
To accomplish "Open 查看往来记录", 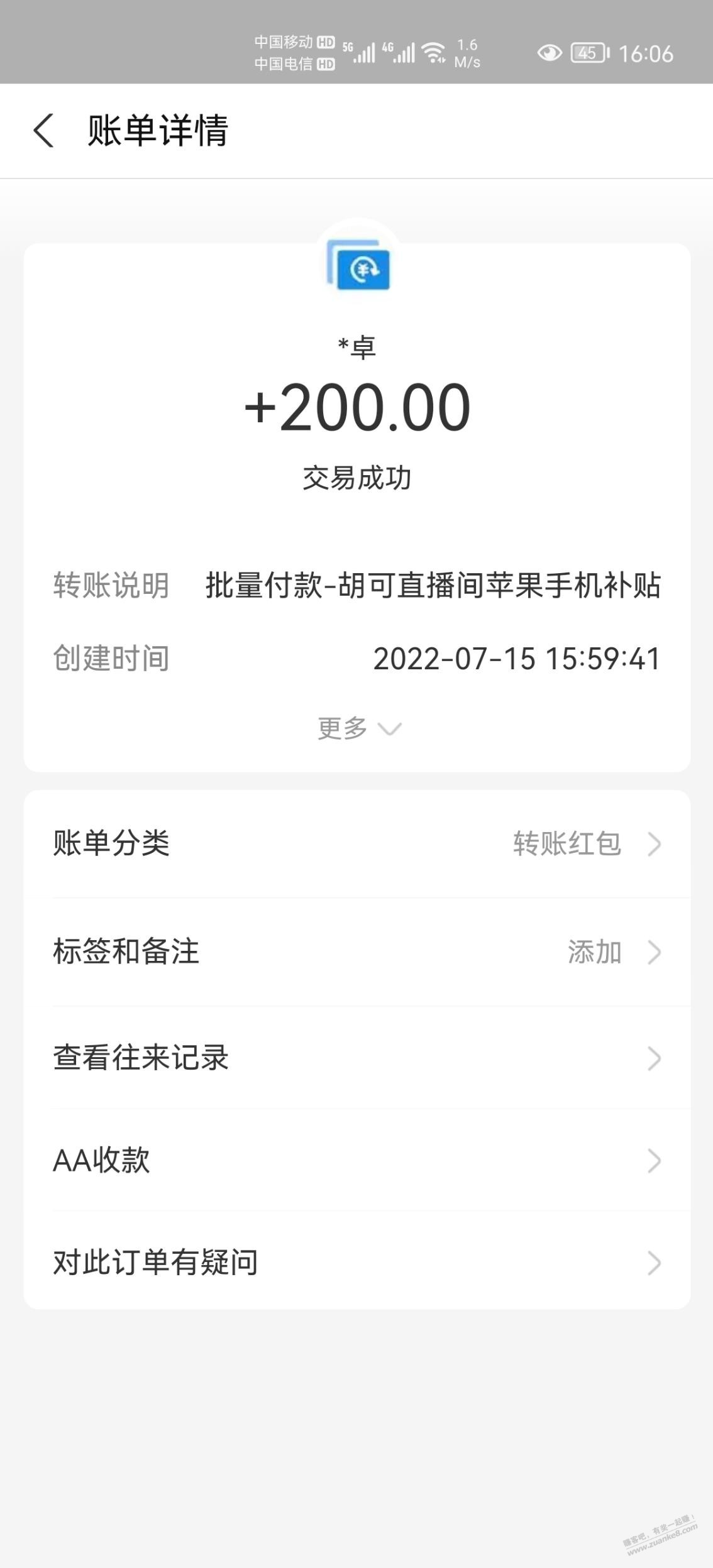I will tap(357, 1058).
